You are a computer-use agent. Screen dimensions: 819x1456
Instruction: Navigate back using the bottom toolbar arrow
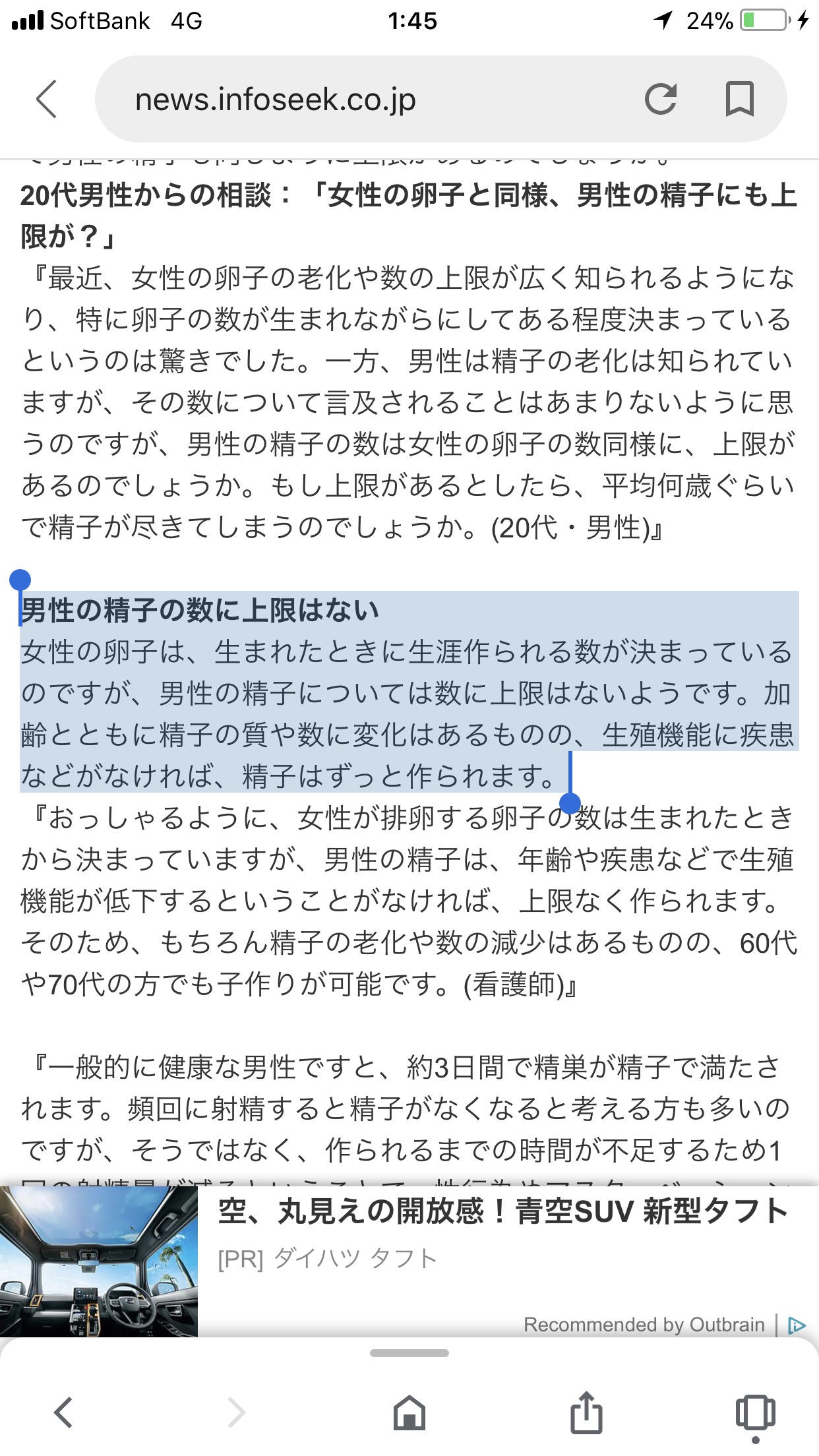pos(63,1412)
